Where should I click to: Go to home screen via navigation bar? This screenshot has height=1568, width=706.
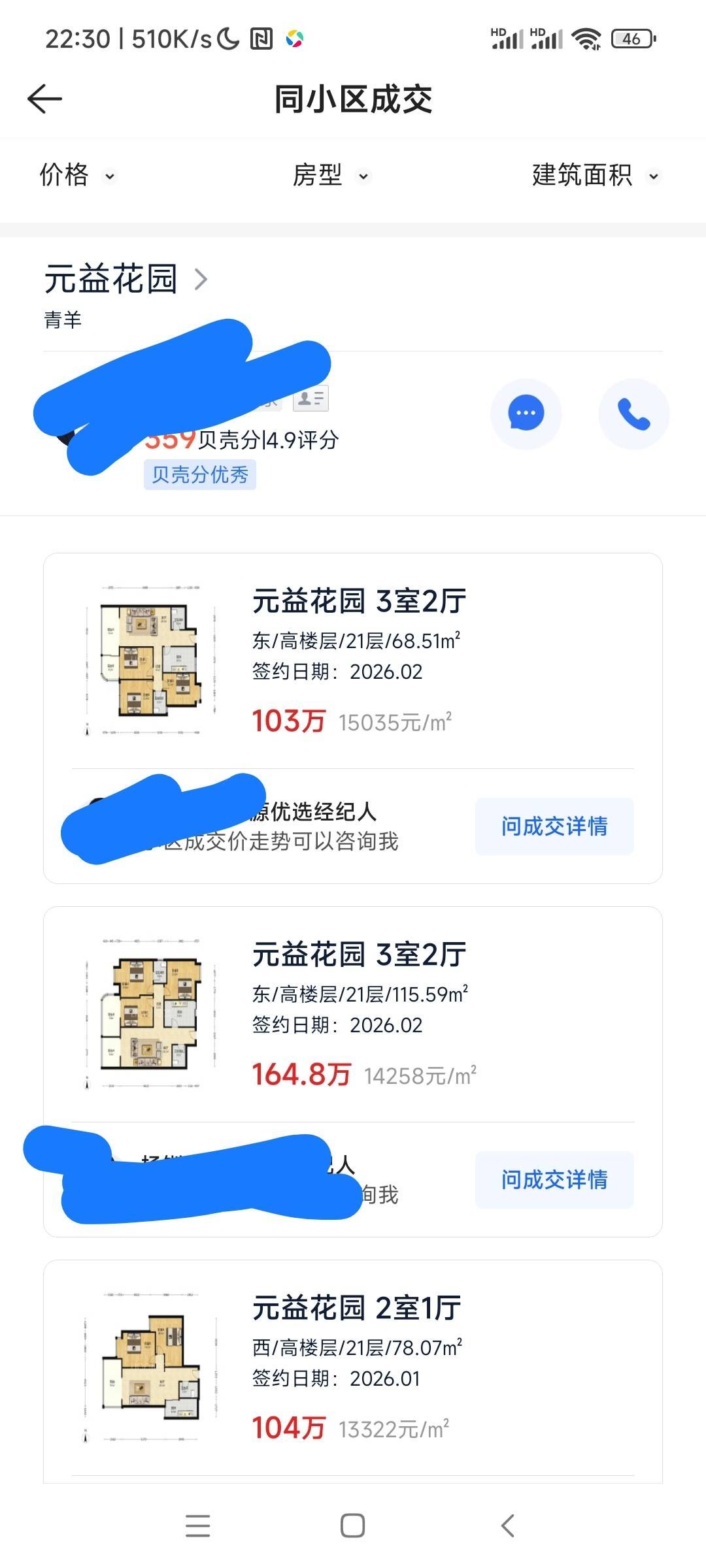(x=352, y=1526)
